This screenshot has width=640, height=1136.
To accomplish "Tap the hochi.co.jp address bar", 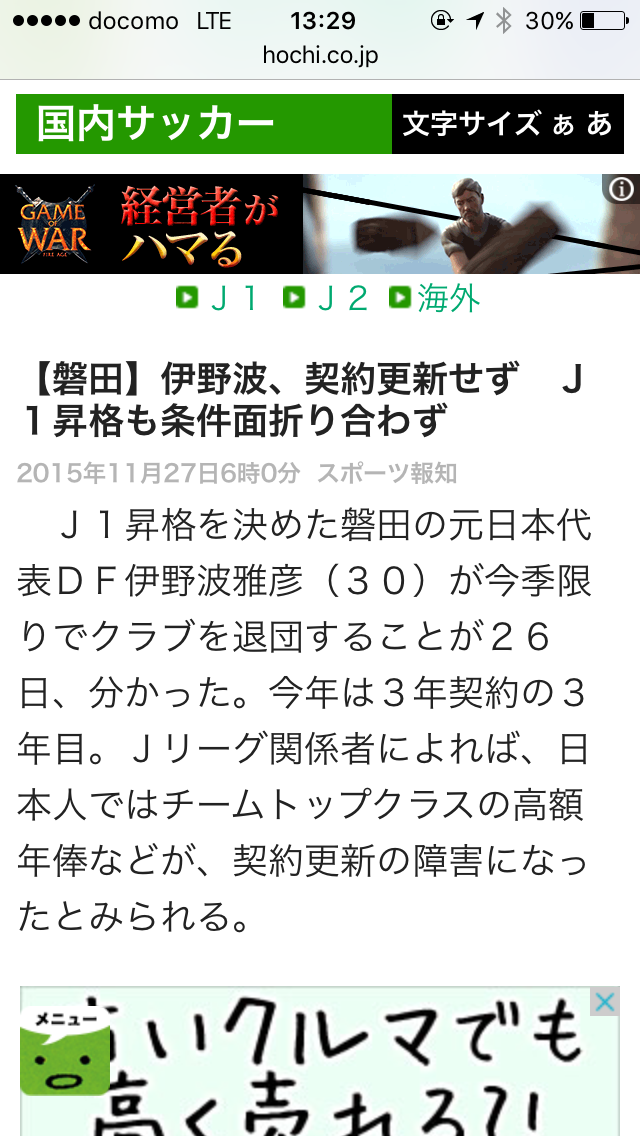I will tap(320, 55).
